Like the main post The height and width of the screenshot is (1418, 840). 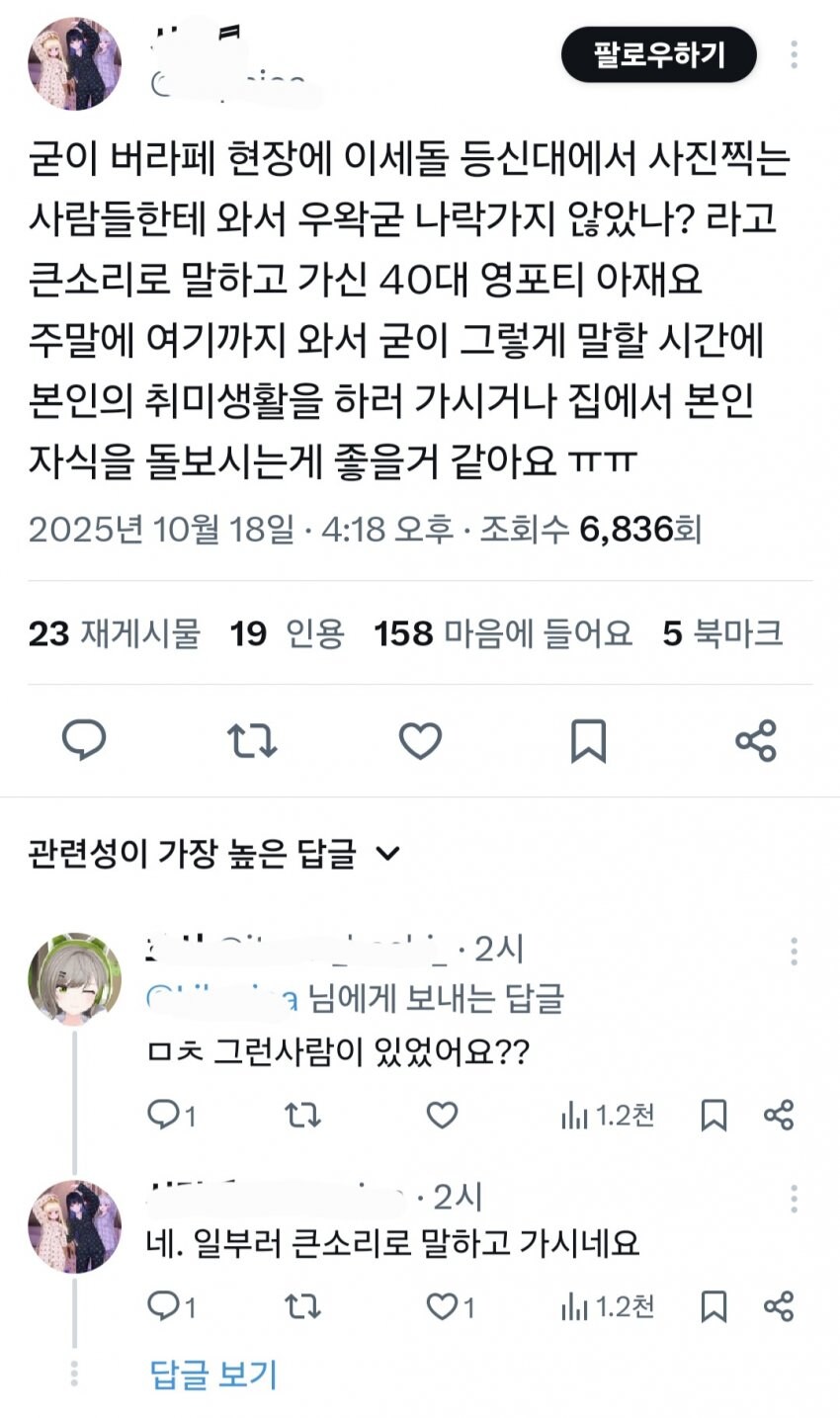[420, 740]
